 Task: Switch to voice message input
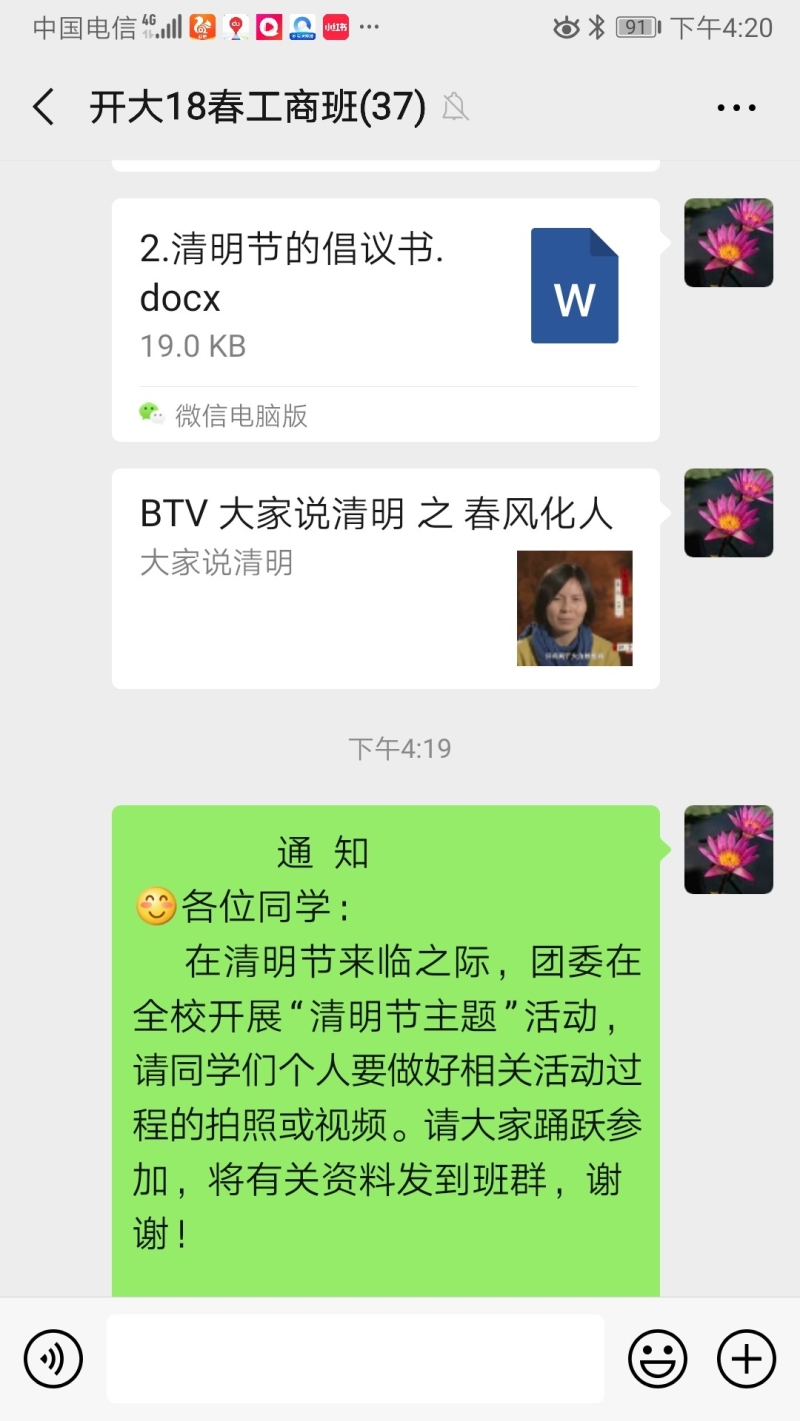point(53,1359)
